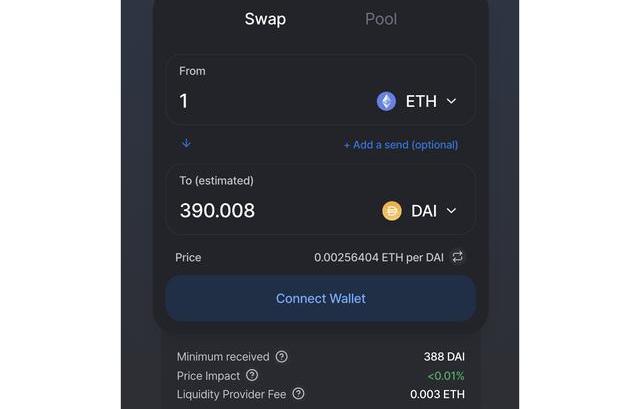
Task: Reverse swap direction with the arrow
Action: [186, 143]
